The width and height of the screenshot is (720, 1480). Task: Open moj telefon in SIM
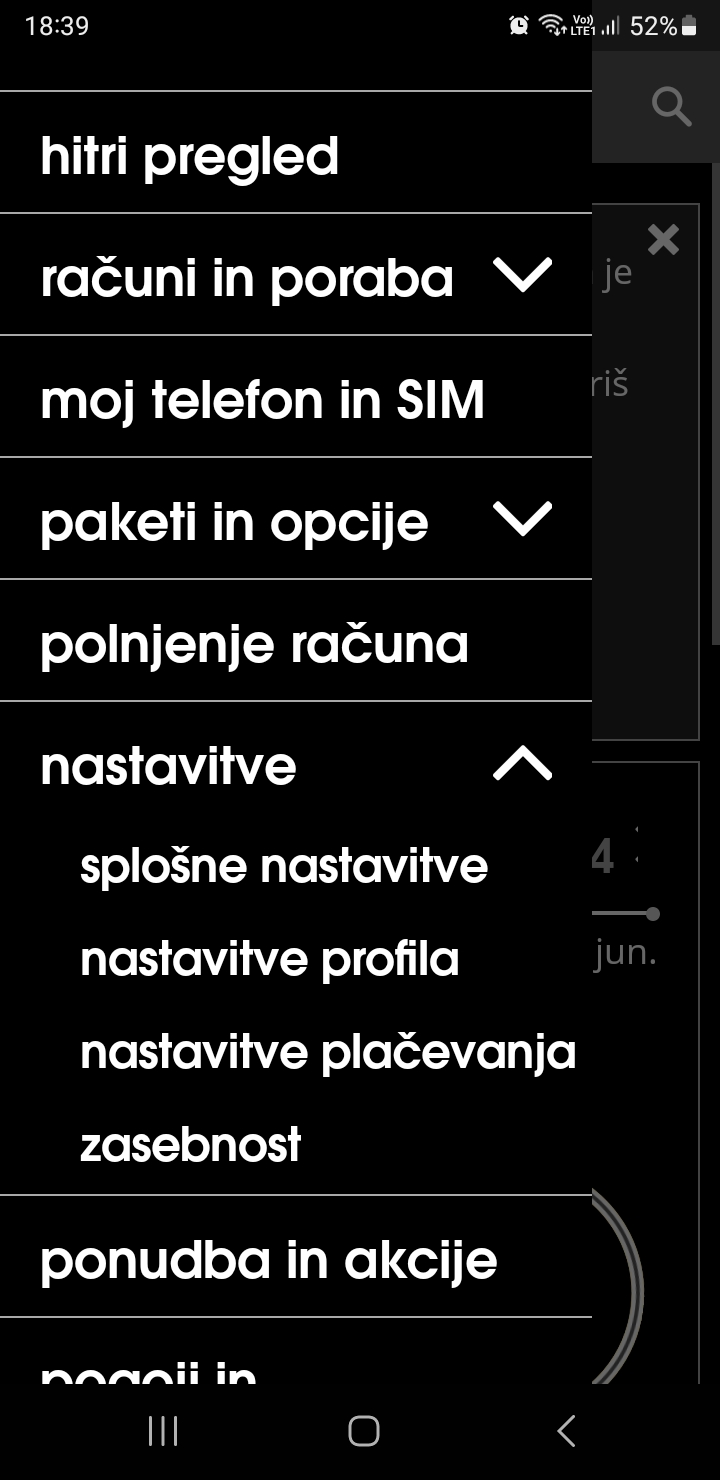click(x=296, y=397)
